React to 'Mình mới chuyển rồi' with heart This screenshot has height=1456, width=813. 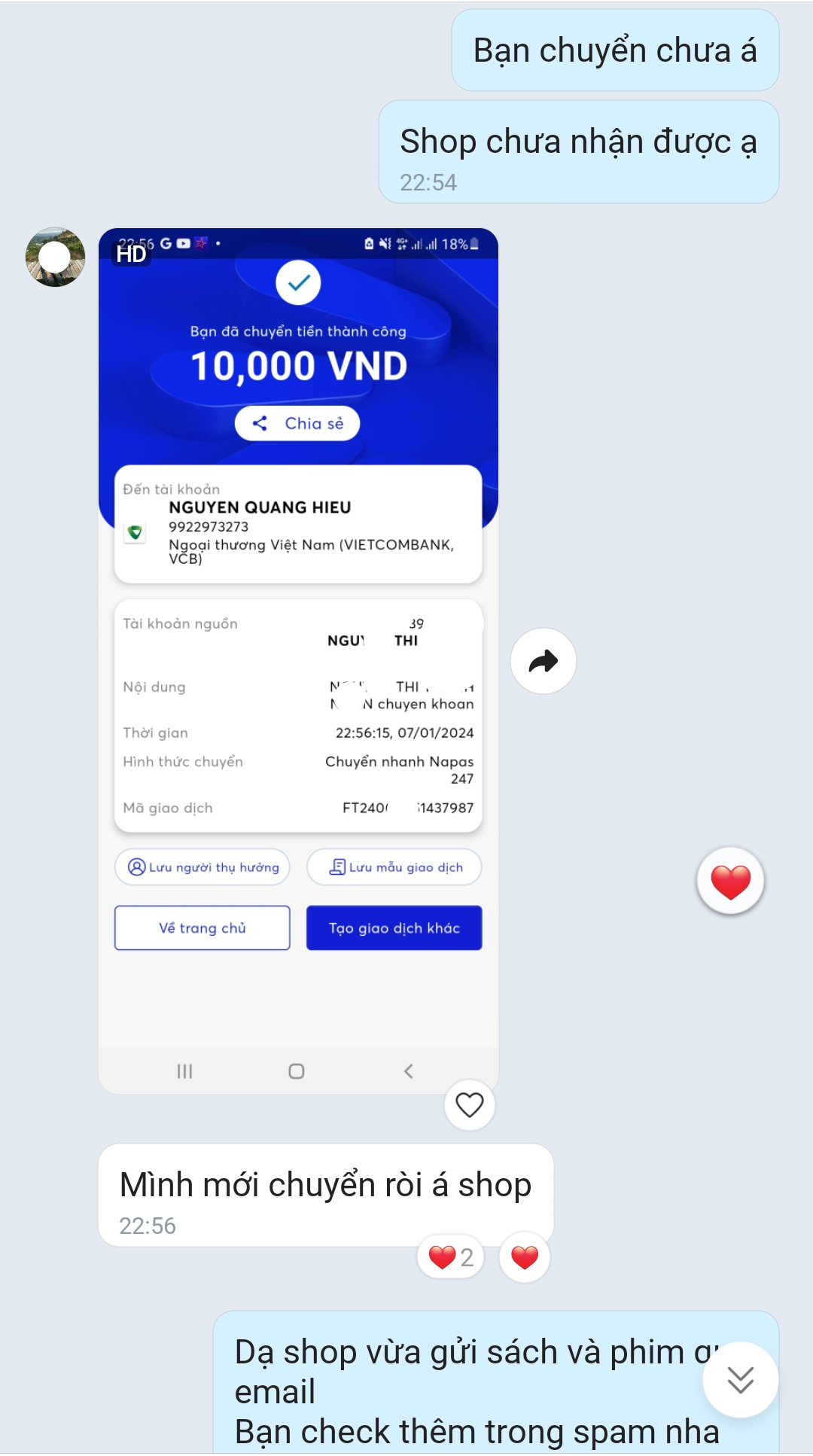pyautogui.click(x=525, y=1257)
